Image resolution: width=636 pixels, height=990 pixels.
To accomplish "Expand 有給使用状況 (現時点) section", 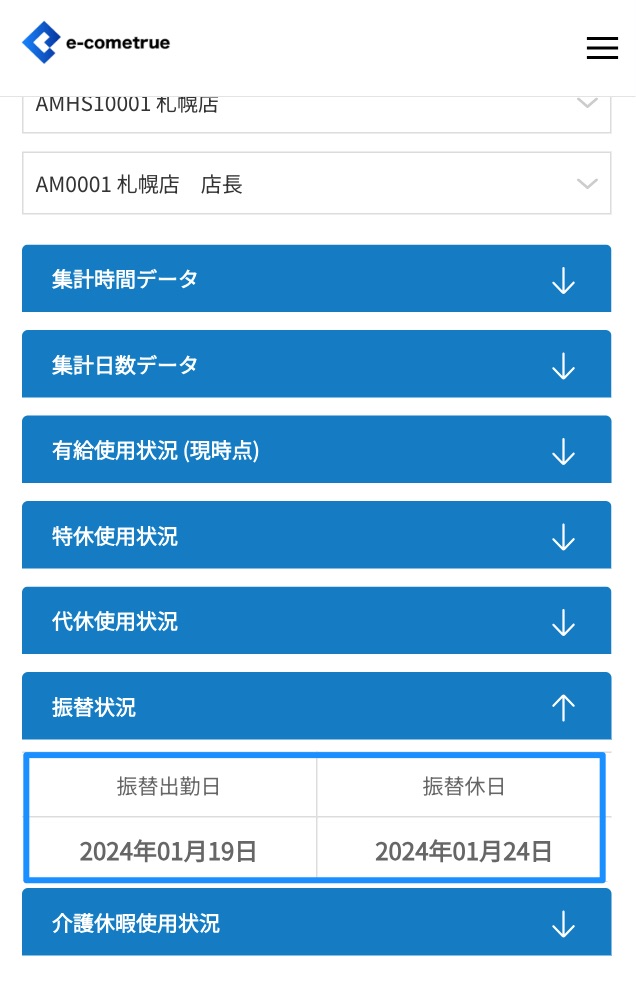I will click(x=316, y=450).
